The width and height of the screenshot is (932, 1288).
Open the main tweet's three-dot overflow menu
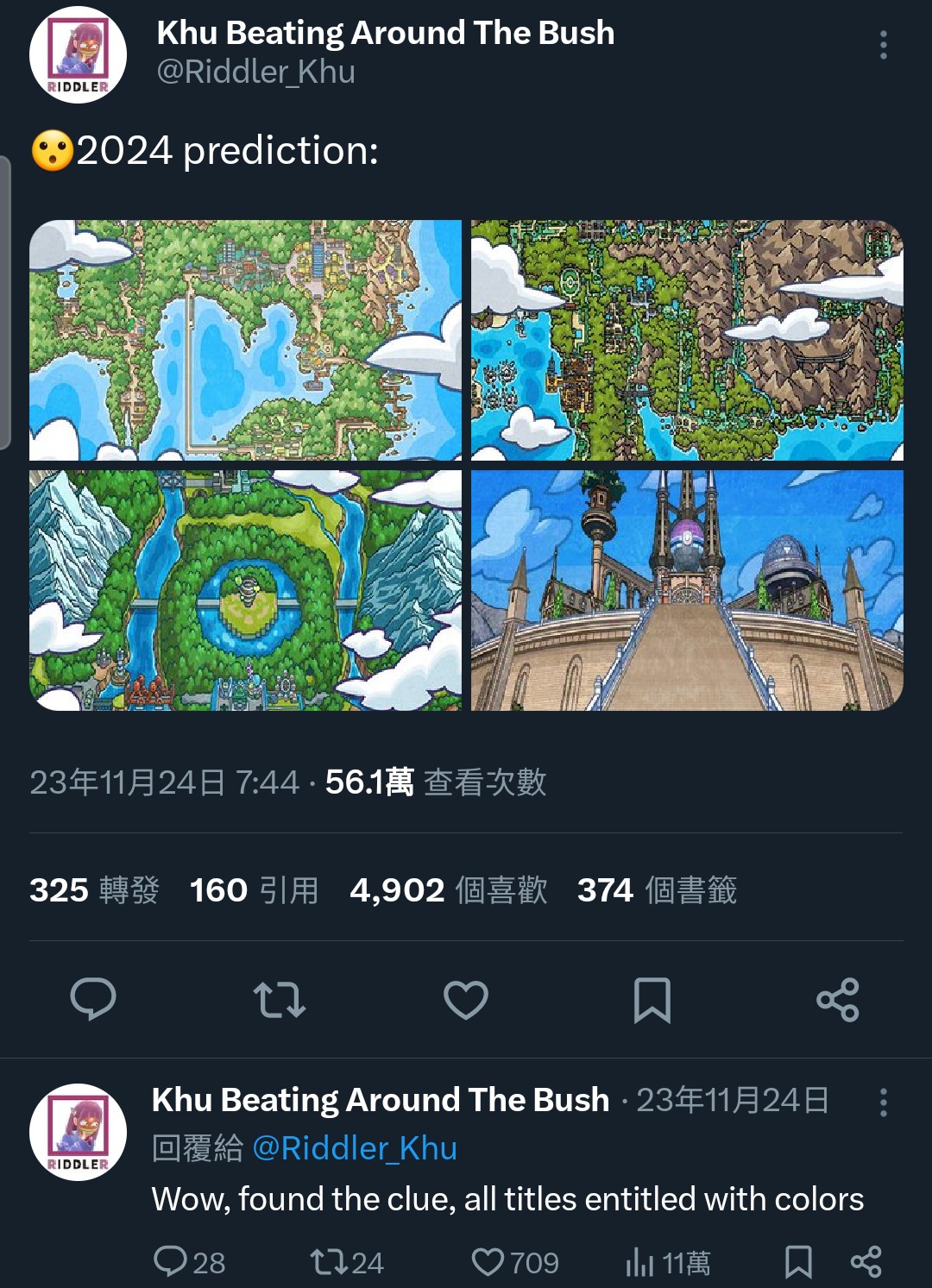click(x=883, y=45)
